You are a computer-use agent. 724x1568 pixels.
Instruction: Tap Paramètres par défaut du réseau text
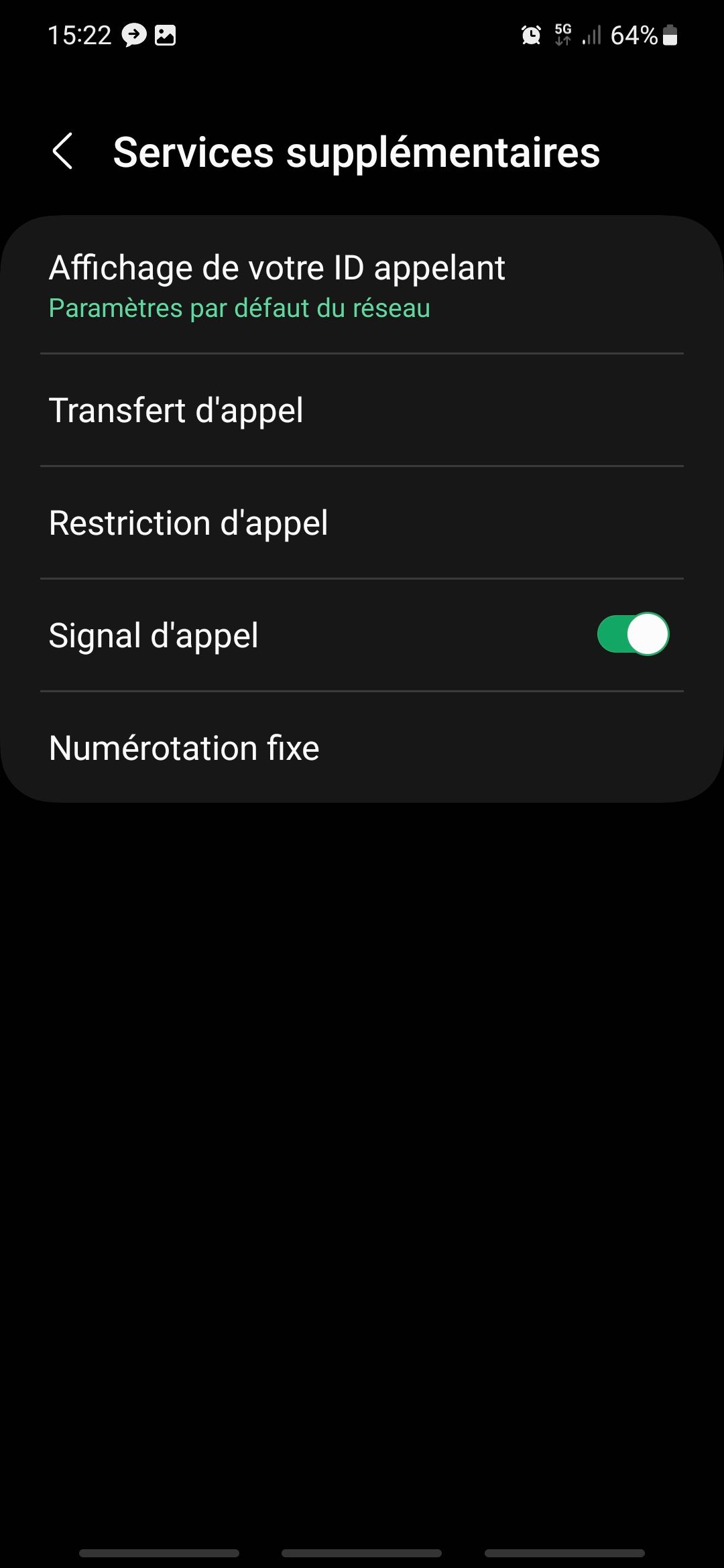pos(239,308)
